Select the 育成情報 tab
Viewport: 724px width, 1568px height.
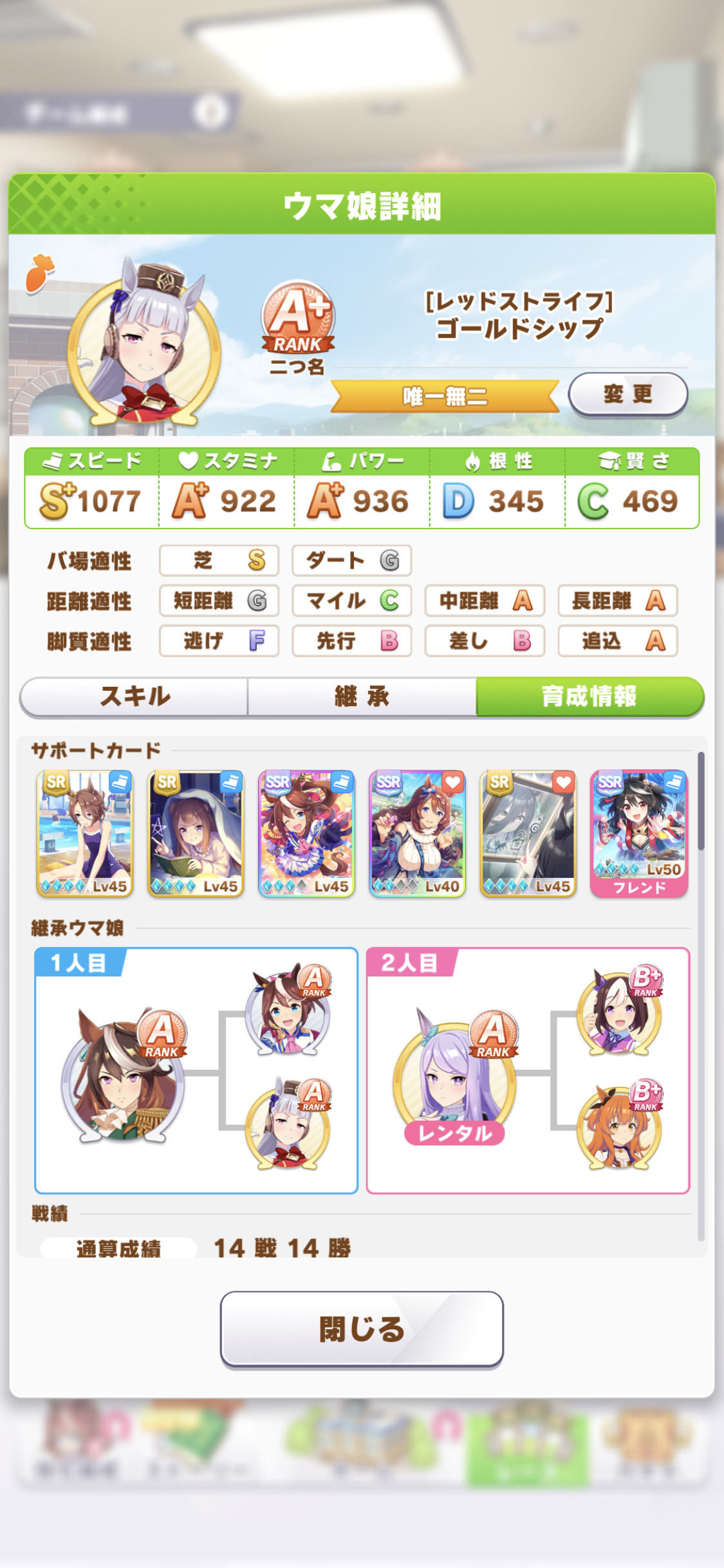click(x=589, y=696)
